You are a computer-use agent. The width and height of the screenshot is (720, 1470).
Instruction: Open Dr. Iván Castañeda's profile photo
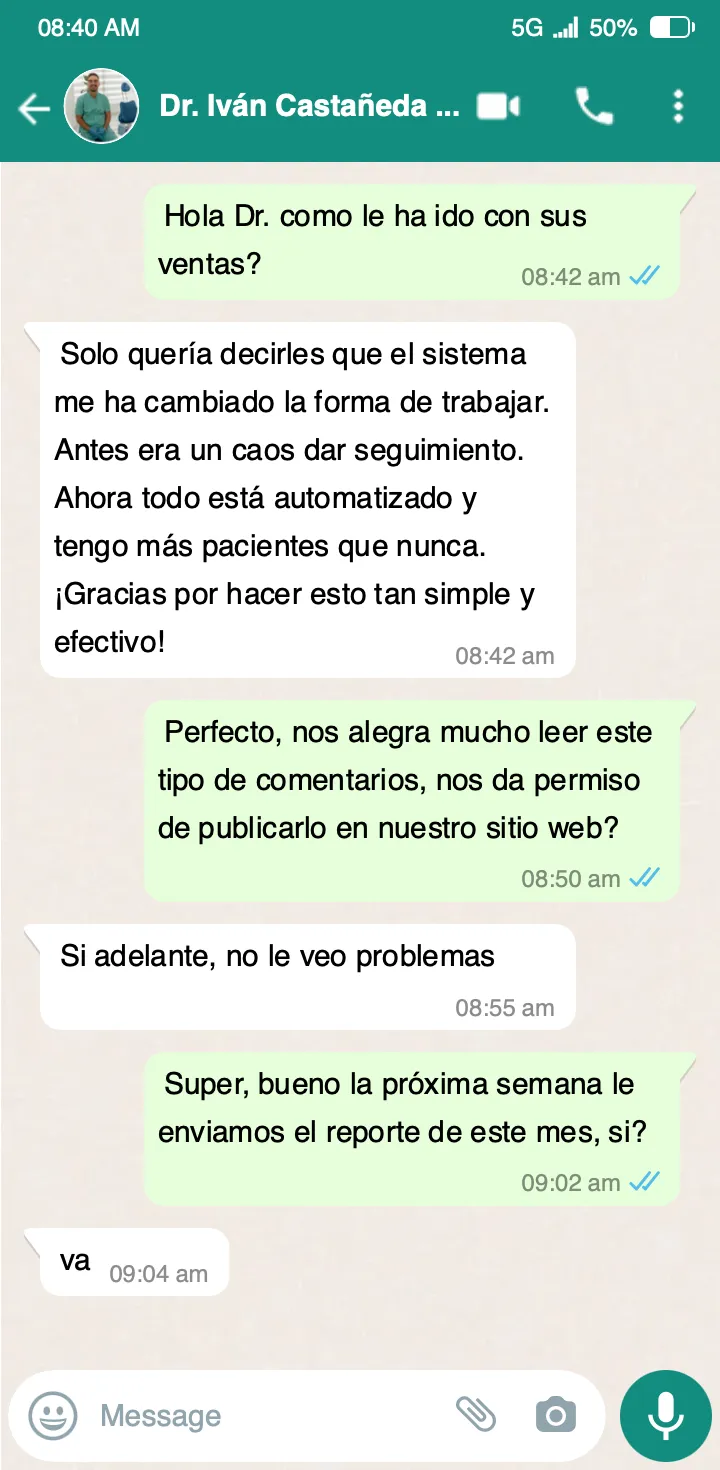point(101,107)
